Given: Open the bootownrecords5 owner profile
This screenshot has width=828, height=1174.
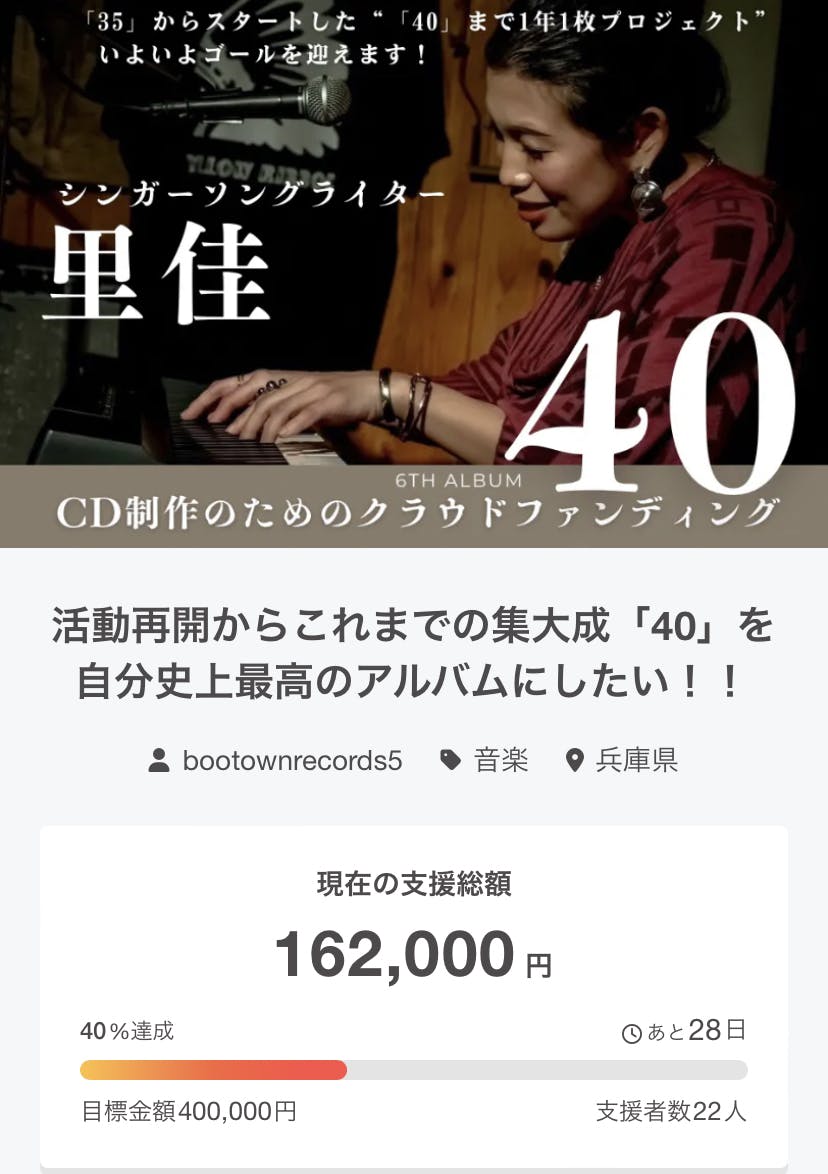Looking at the screenshot, I should pyautogui.click(x=291, y=761).
